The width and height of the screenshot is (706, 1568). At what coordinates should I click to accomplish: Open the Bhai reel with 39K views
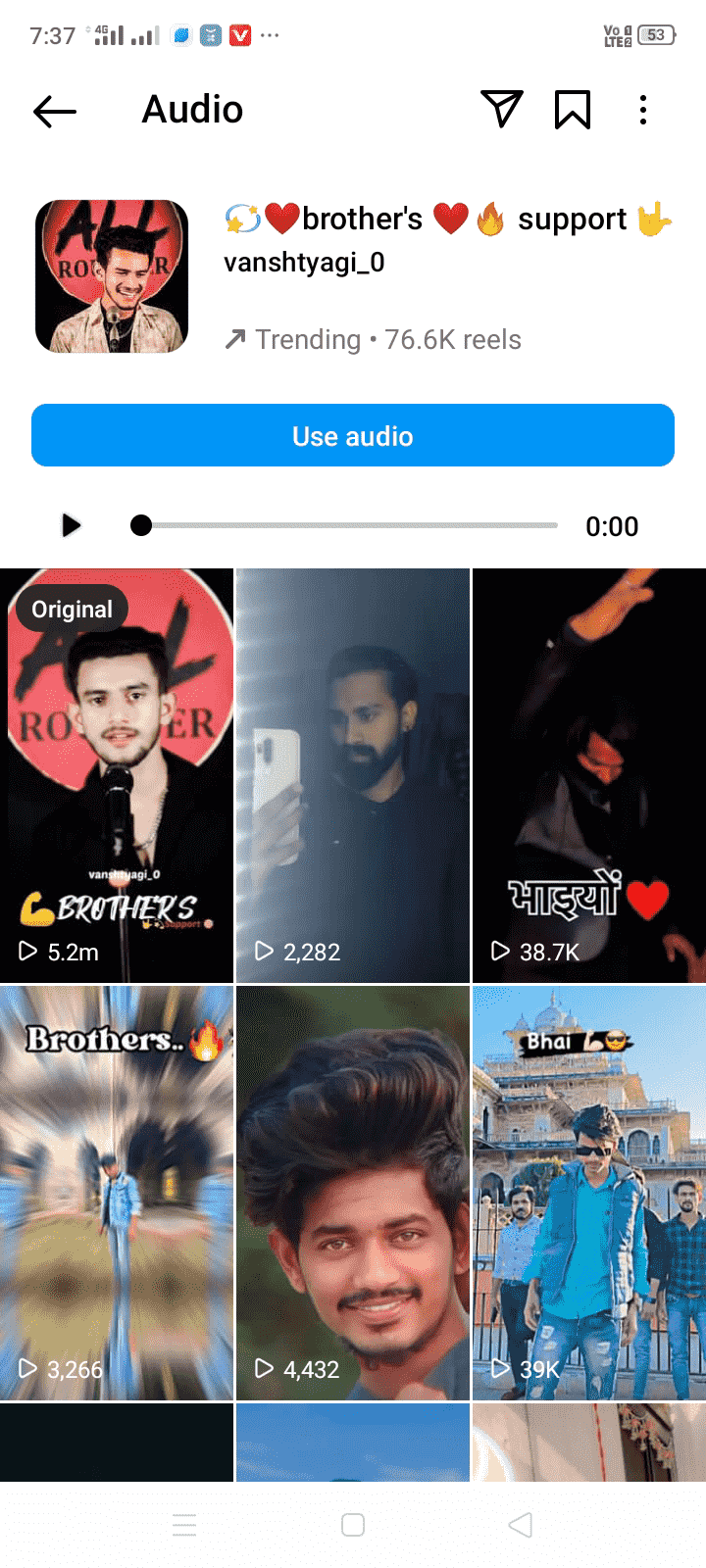(588, 1192)
